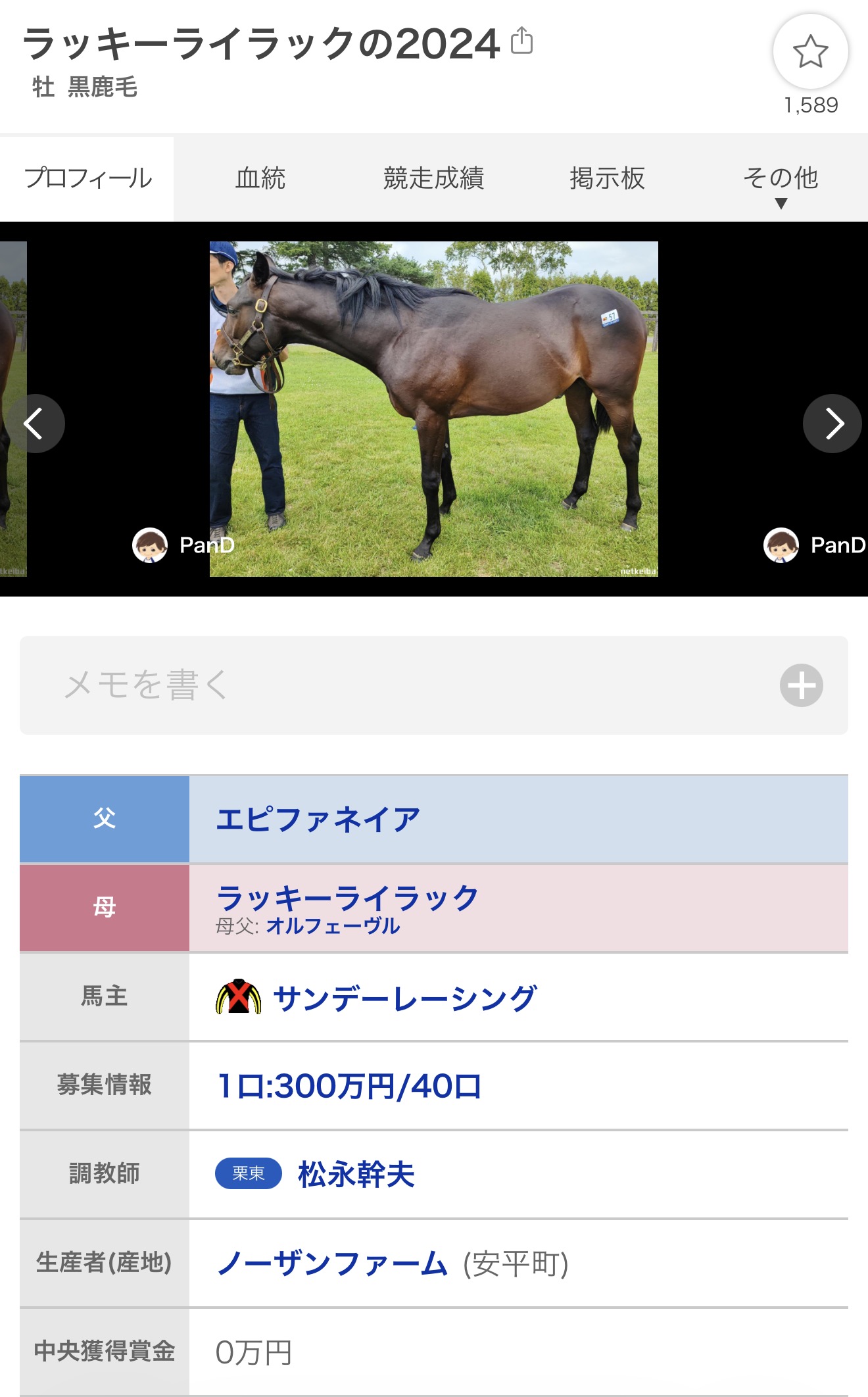Screen dimensions: 868x1397
Task: Go to the 掲示板 tab
Action: pyautogui.click(x=607, y=178)
